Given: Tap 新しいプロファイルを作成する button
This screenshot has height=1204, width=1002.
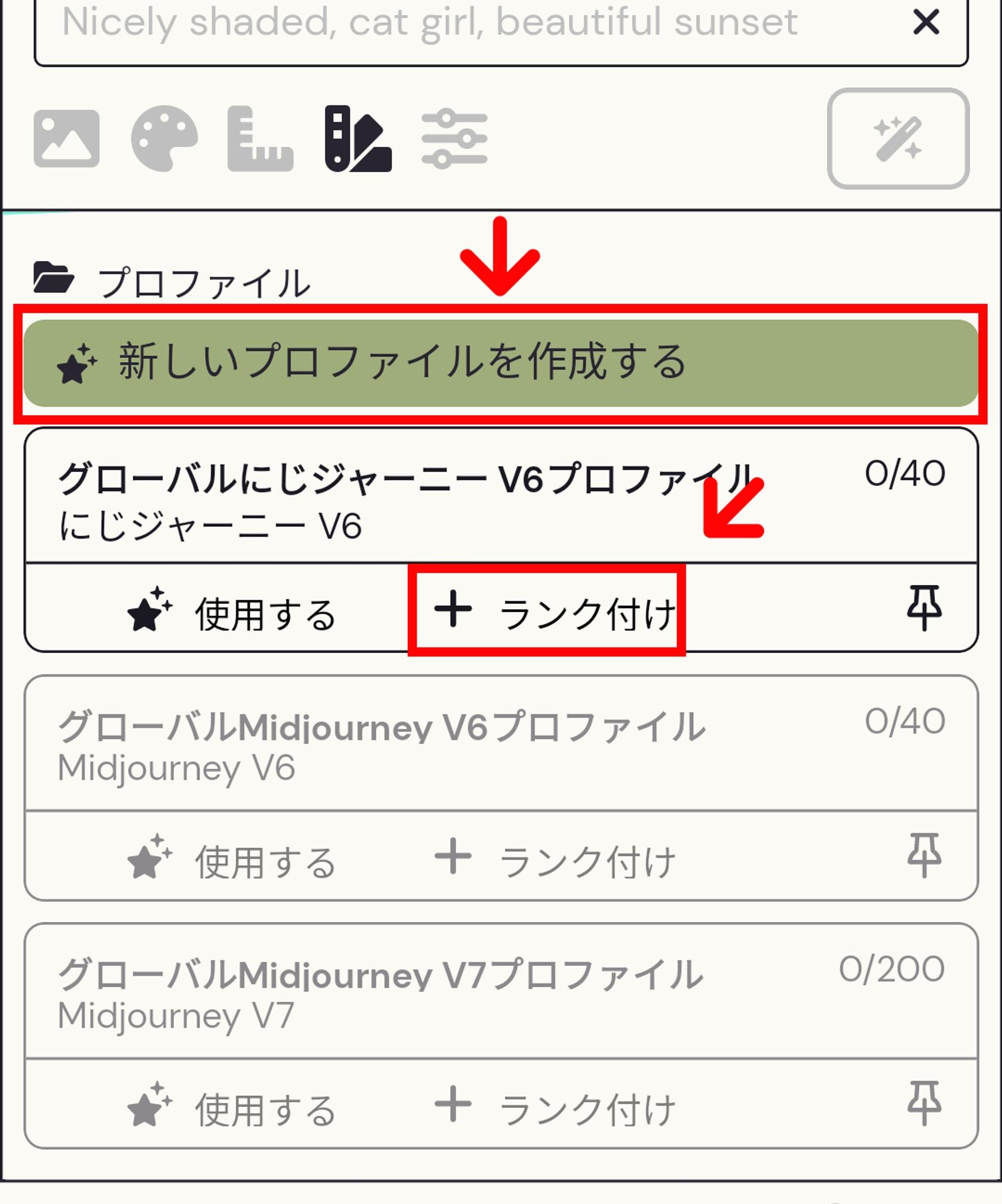Looking at the screenshot, I should 501,363.
